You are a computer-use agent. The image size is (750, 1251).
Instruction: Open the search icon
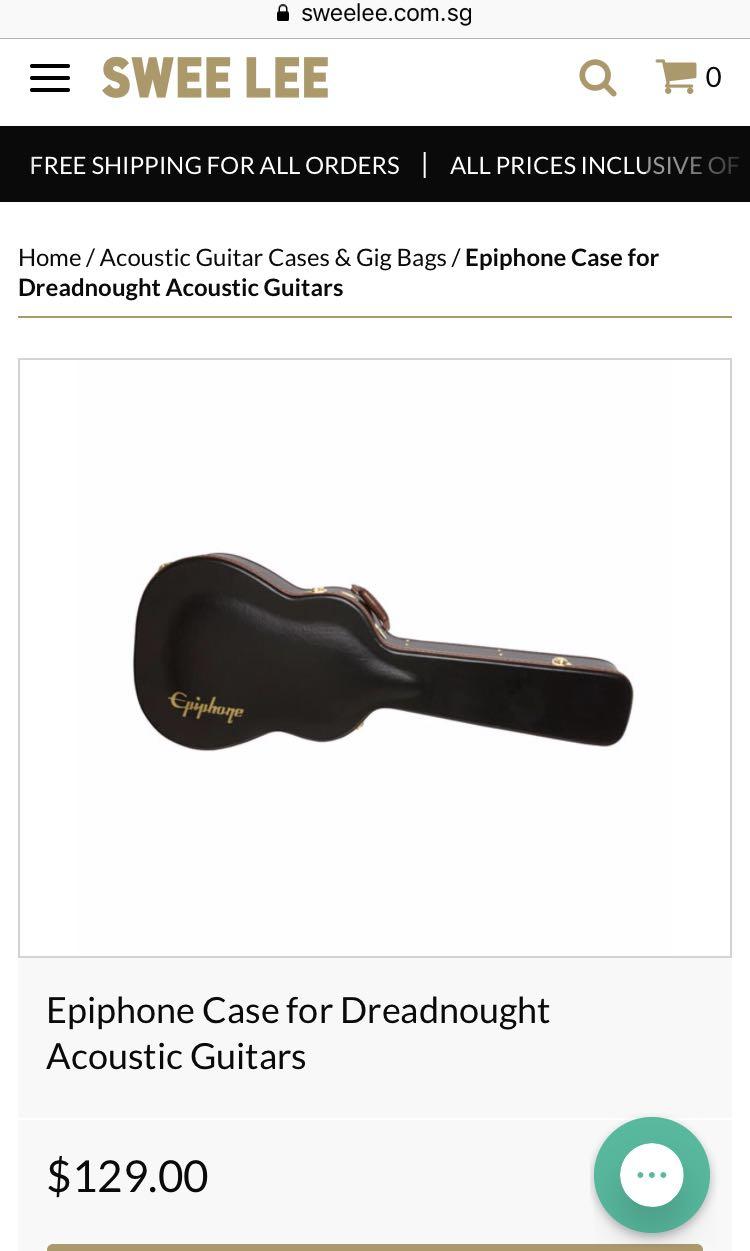point(598,77)
